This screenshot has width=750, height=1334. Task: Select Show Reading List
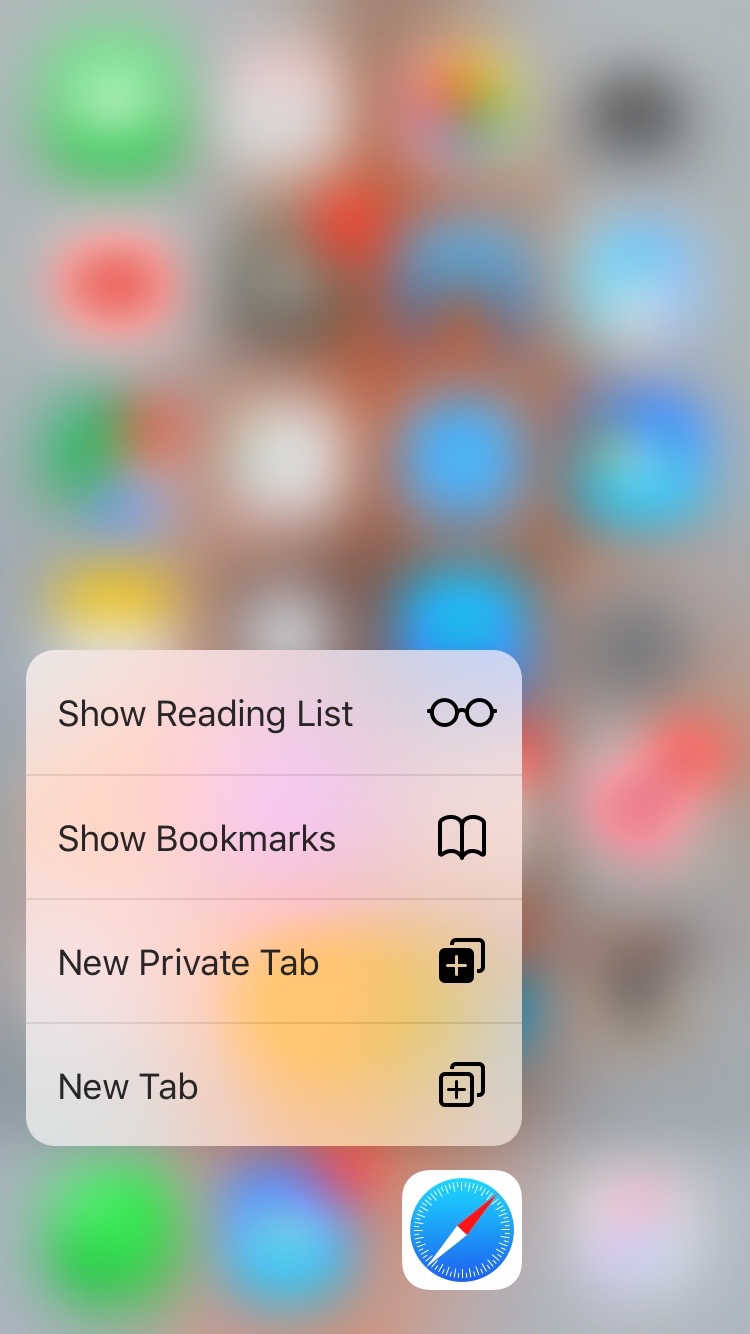pyautogui.click(x=273, y=713)
